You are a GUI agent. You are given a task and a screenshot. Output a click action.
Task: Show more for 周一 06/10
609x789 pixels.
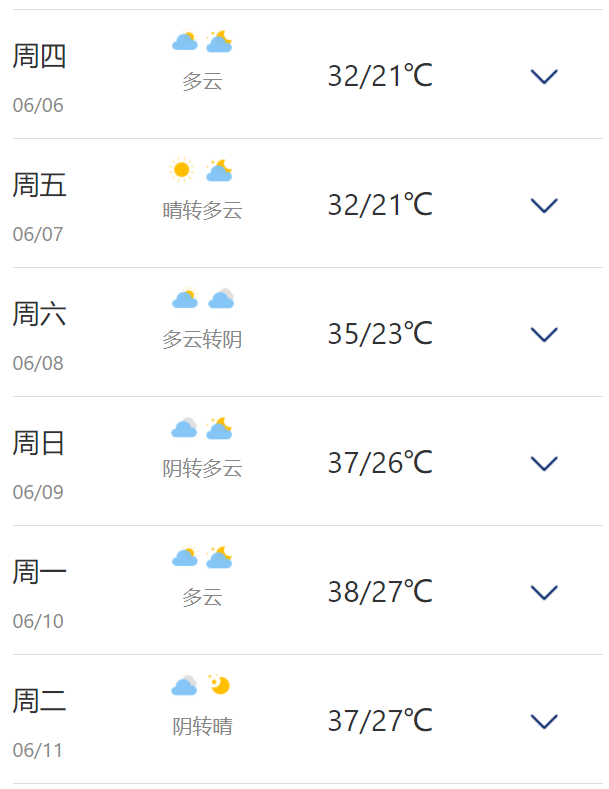pos(543,593)
